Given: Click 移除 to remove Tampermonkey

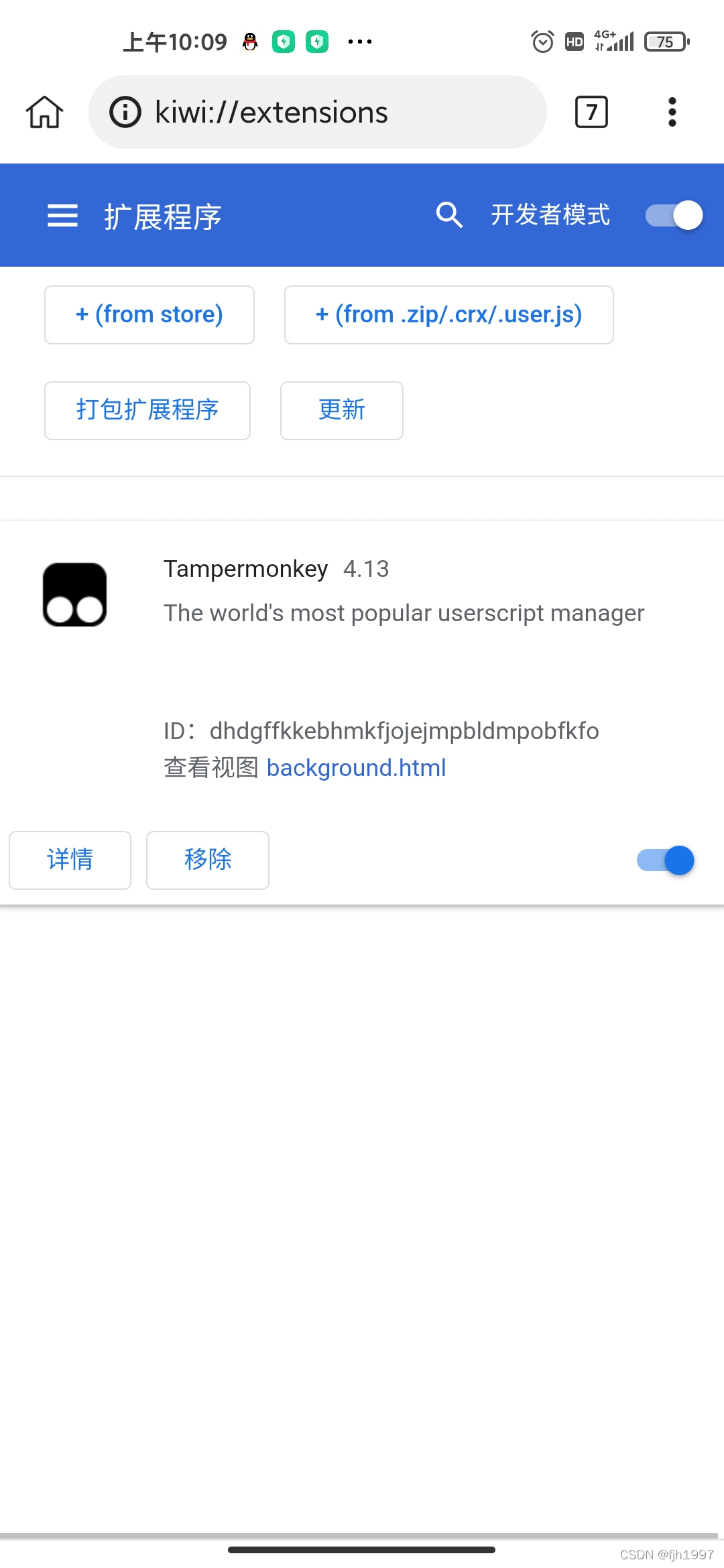Looking at the screenshot, I should 207,860.
